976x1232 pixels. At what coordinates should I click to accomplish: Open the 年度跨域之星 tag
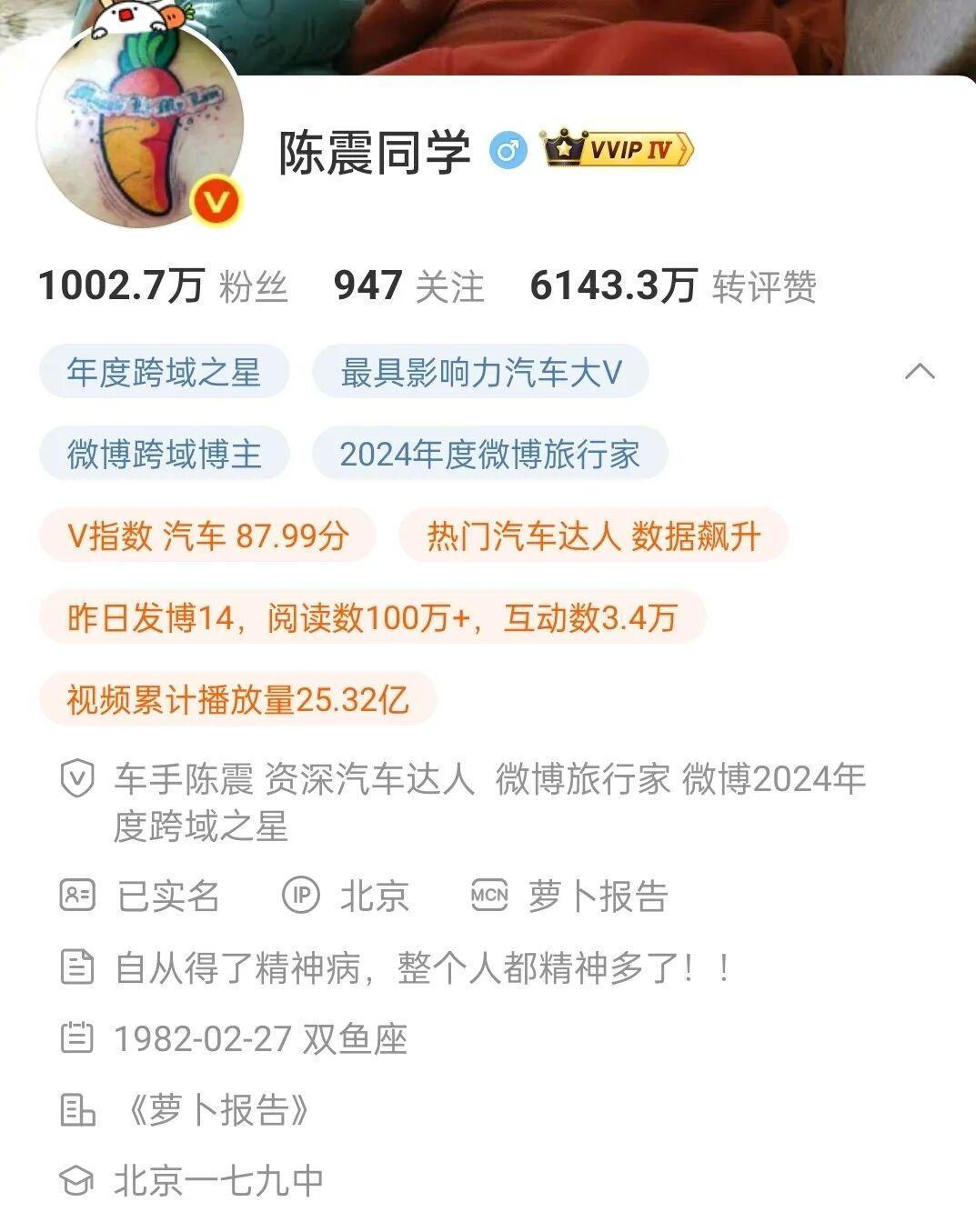click(164, 372)
